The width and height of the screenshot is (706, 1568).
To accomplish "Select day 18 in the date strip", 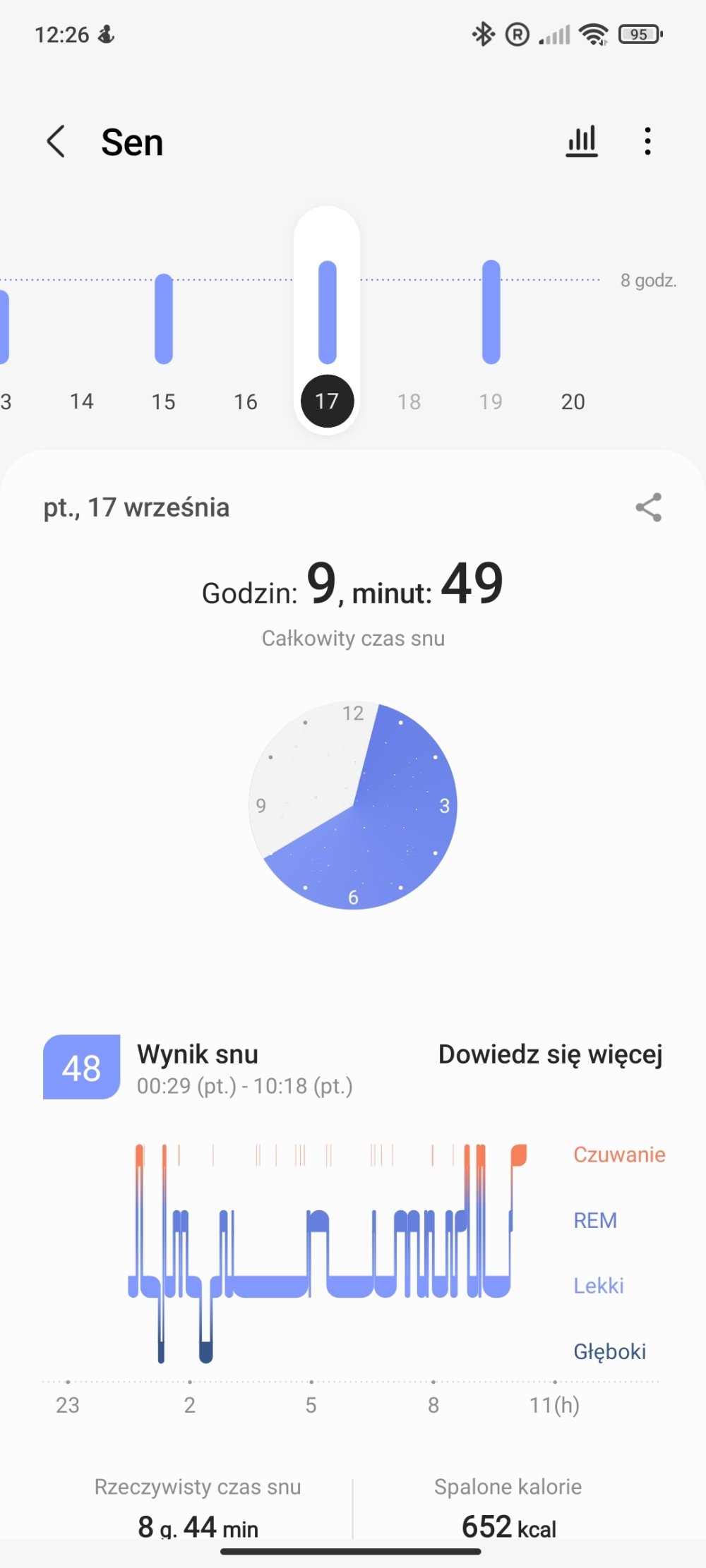I will point(409,402).
